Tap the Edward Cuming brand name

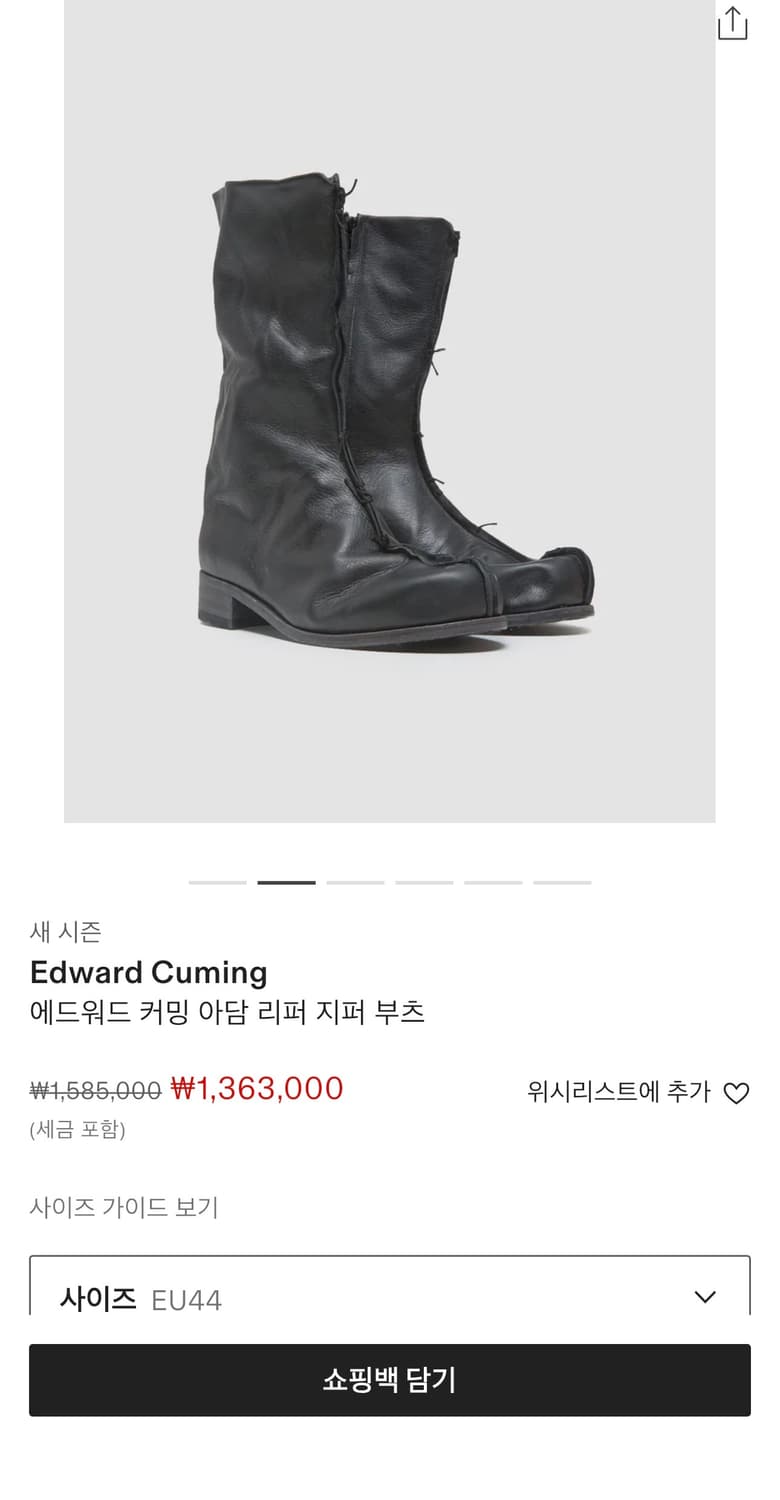coord(148,973)
